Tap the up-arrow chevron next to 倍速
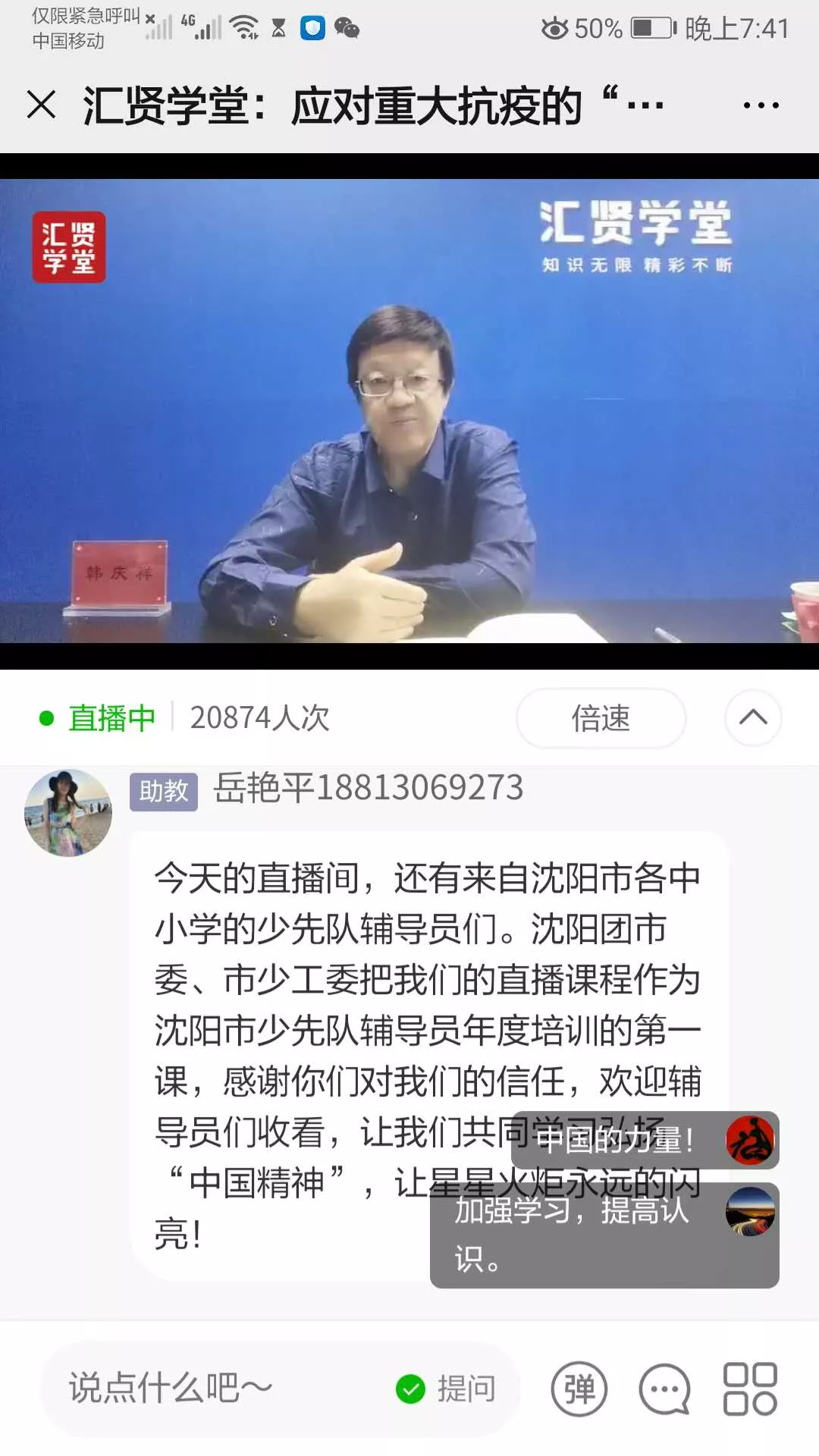 tap(752, 717)
